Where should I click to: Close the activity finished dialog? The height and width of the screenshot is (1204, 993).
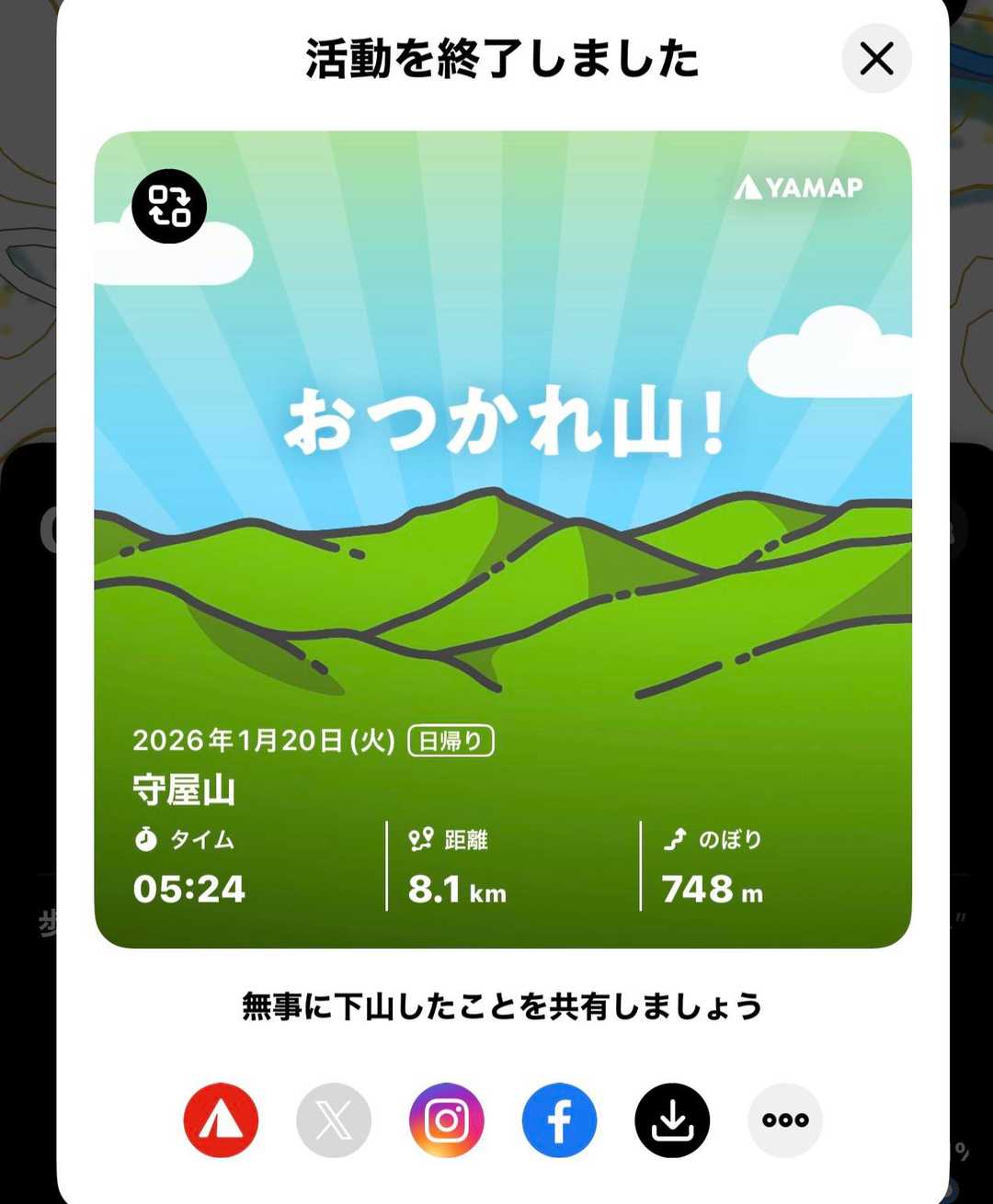point(876,59)
